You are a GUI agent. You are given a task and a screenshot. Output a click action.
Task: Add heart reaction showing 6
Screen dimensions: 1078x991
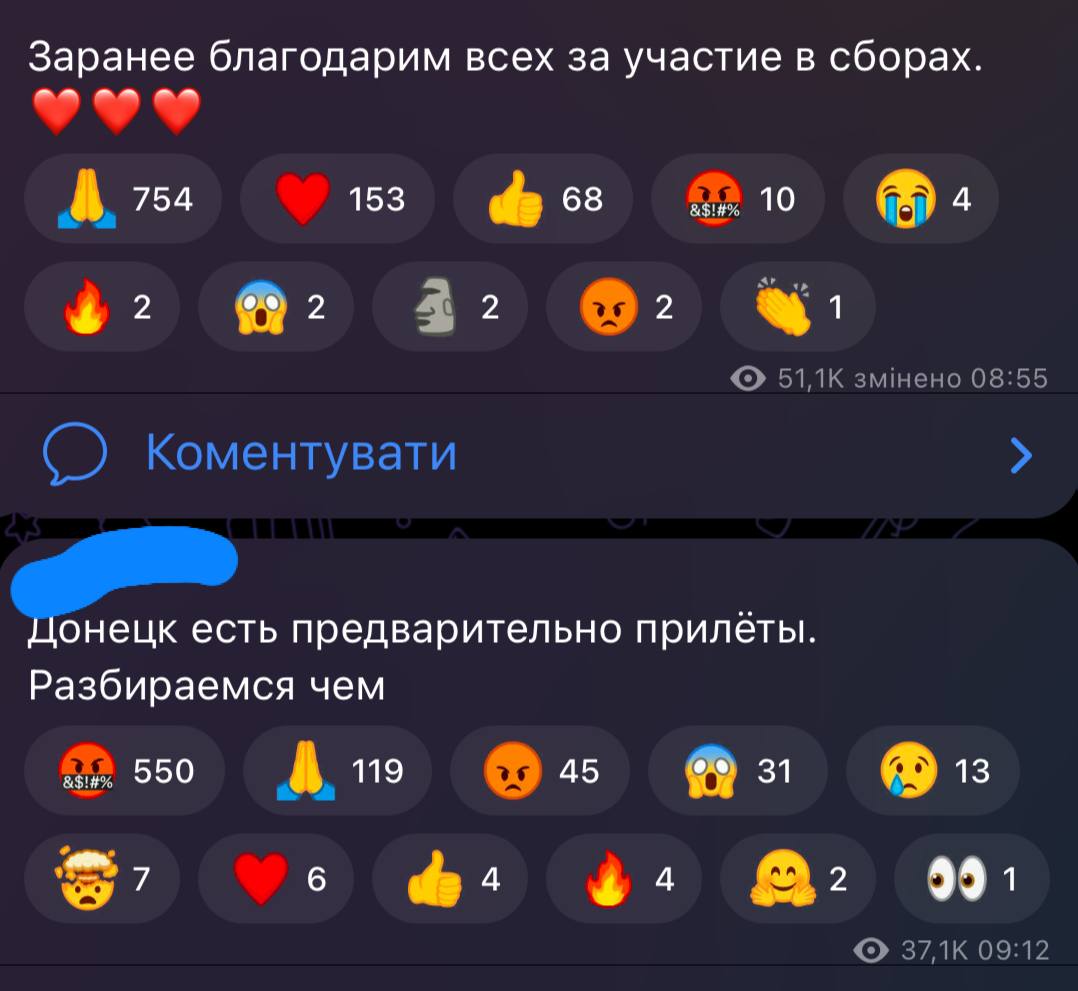(276, 879)
